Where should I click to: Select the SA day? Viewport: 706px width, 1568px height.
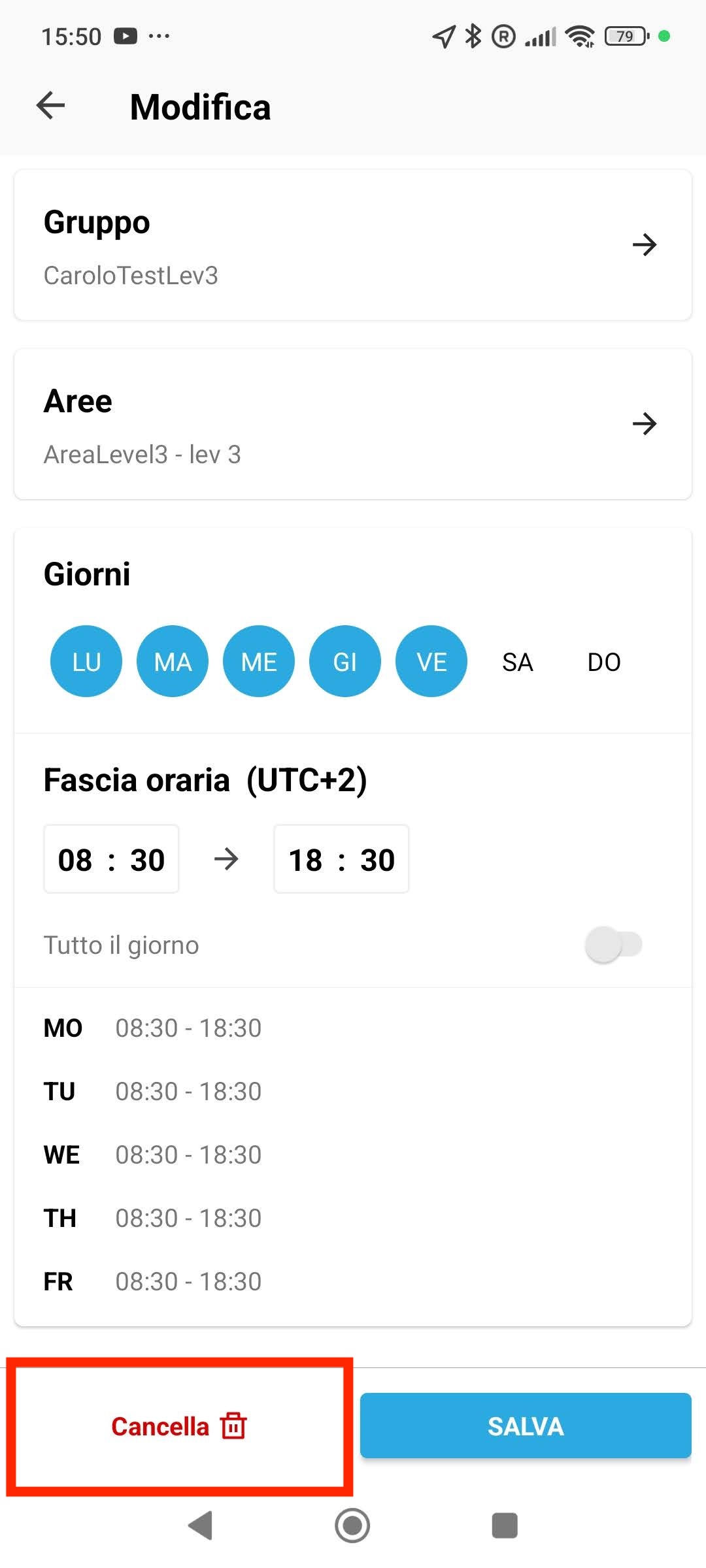(518, 662)
